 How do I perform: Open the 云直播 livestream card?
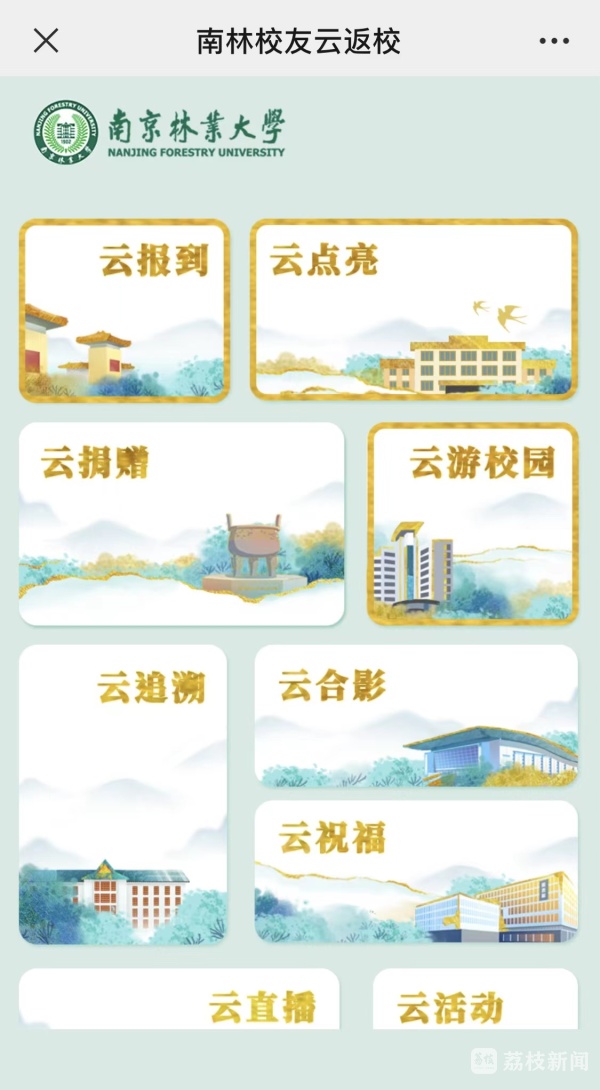pyautogui.click(x=180, y=999)
